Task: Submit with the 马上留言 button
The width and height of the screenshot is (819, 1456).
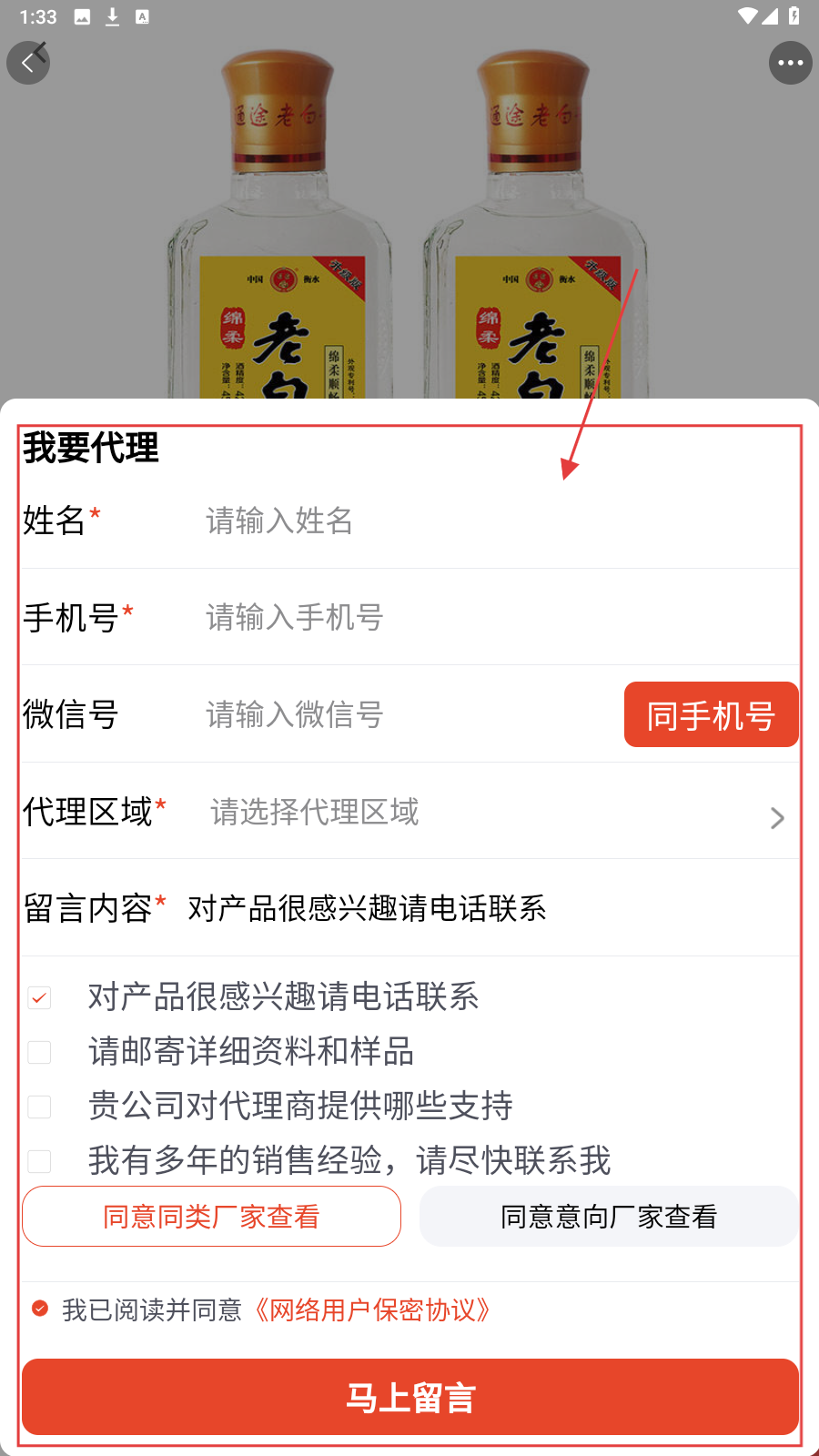Action: click(410, 1397)
